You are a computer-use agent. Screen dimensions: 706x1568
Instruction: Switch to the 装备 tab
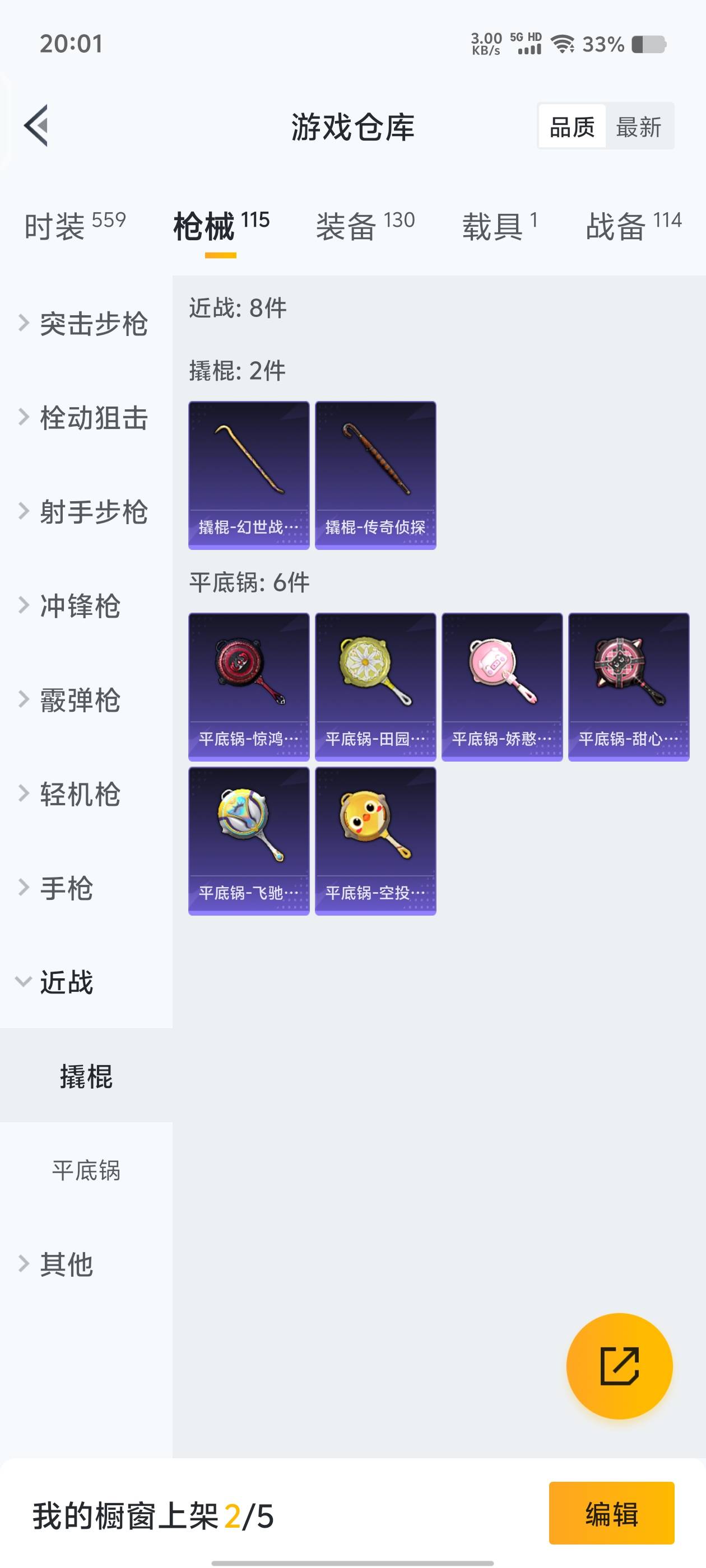[364, 226]
